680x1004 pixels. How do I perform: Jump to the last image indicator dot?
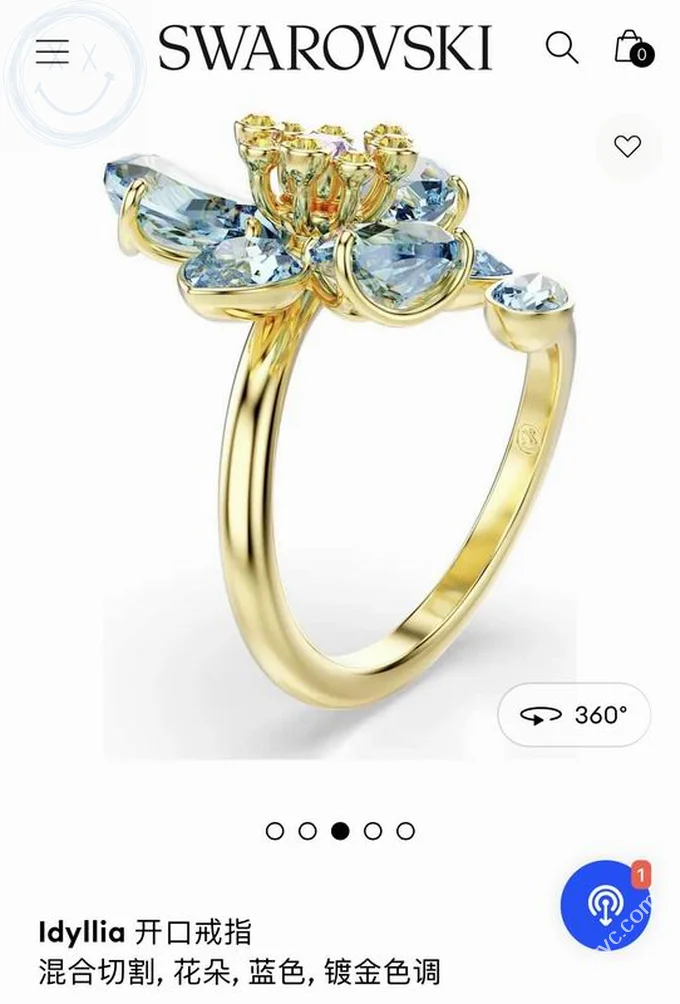[x=405, y=831]
